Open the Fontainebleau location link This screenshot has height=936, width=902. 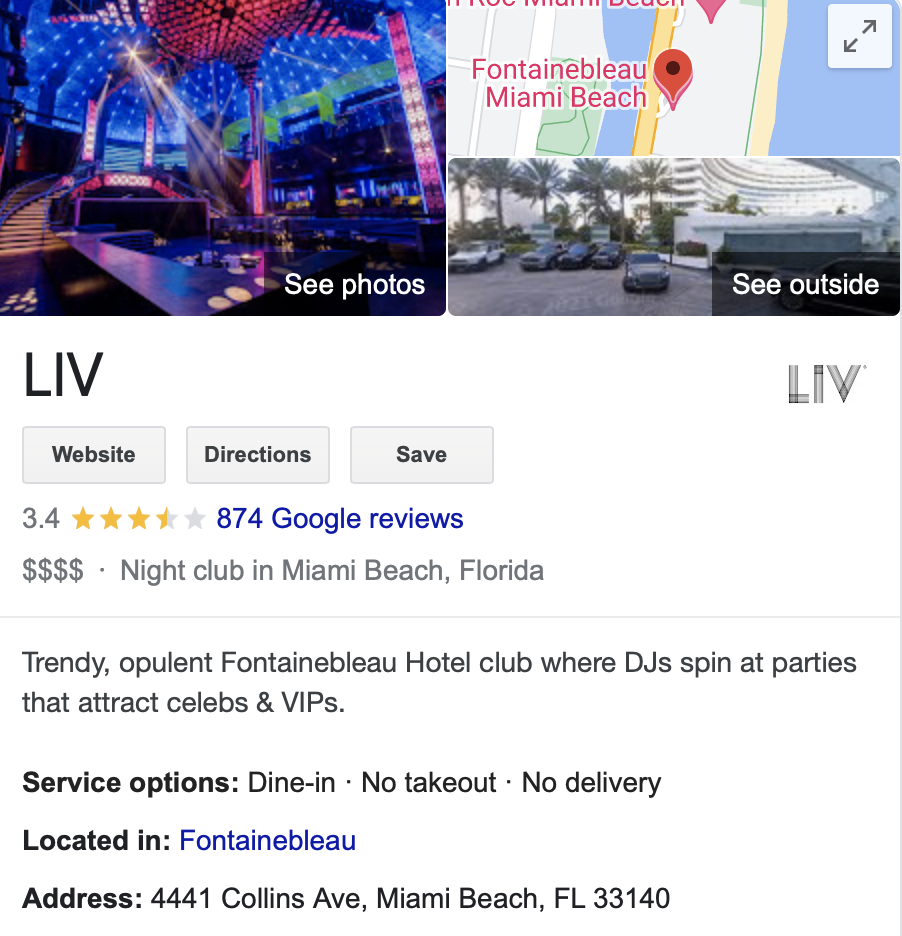coord(267,841)
